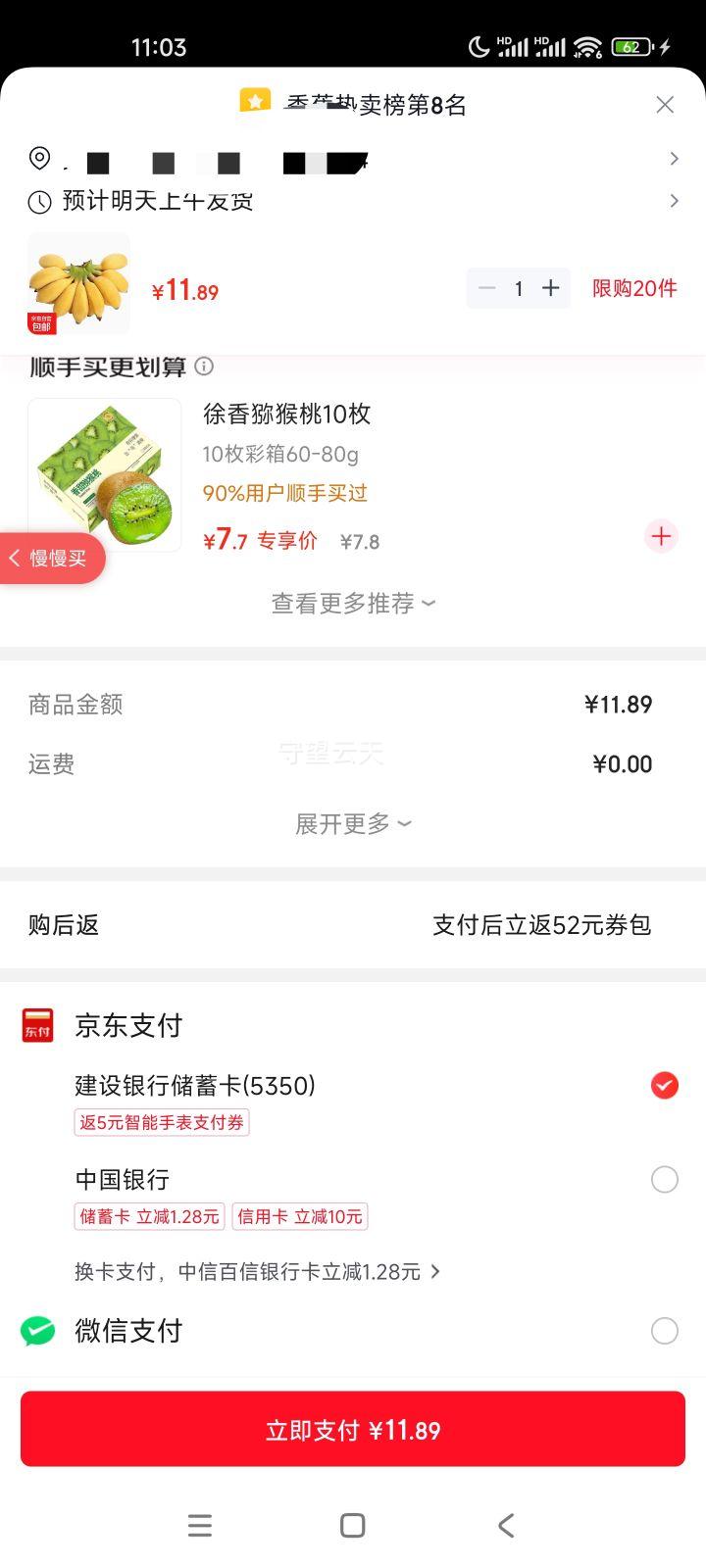Select 微信支付 payment radio button

664,1331
